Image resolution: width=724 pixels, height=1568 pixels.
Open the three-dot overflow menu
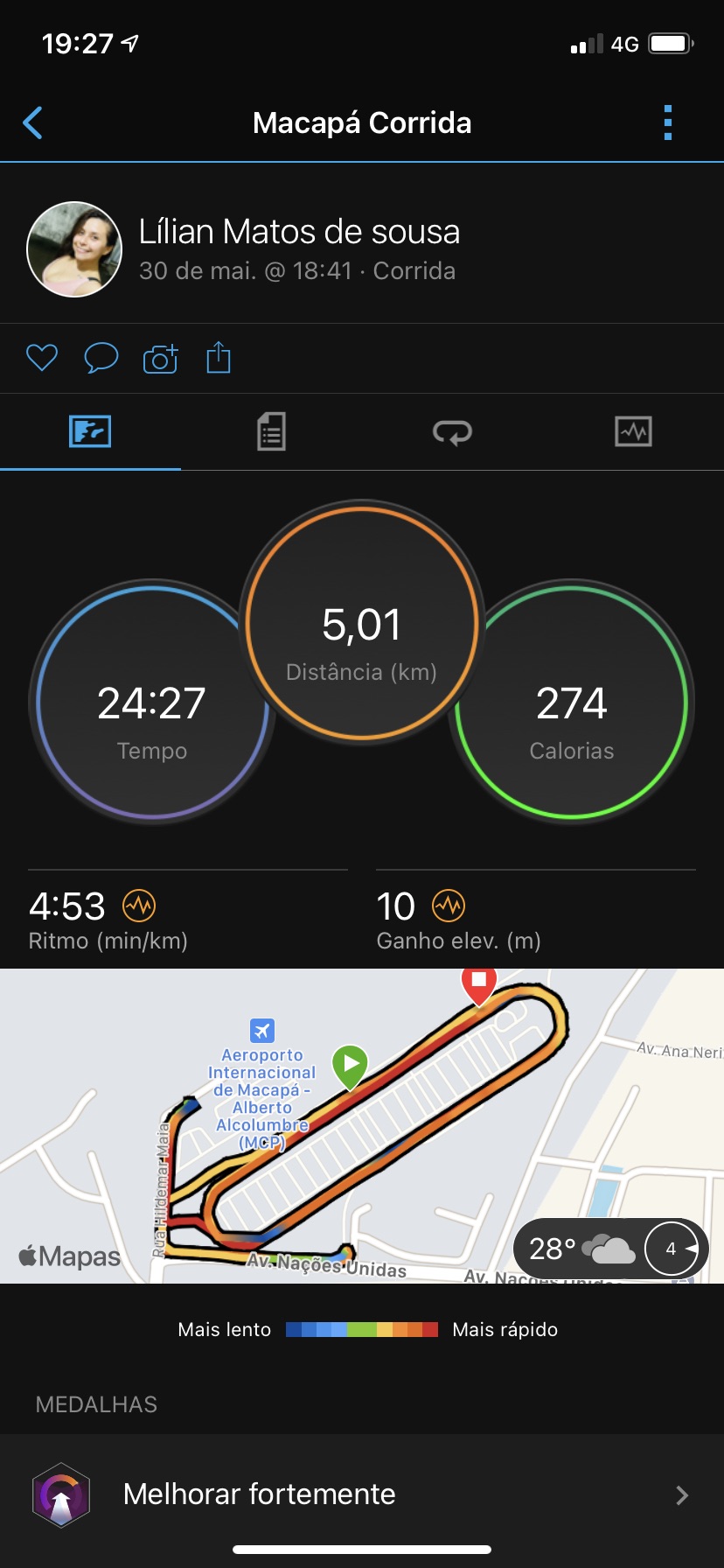point(668,122)
